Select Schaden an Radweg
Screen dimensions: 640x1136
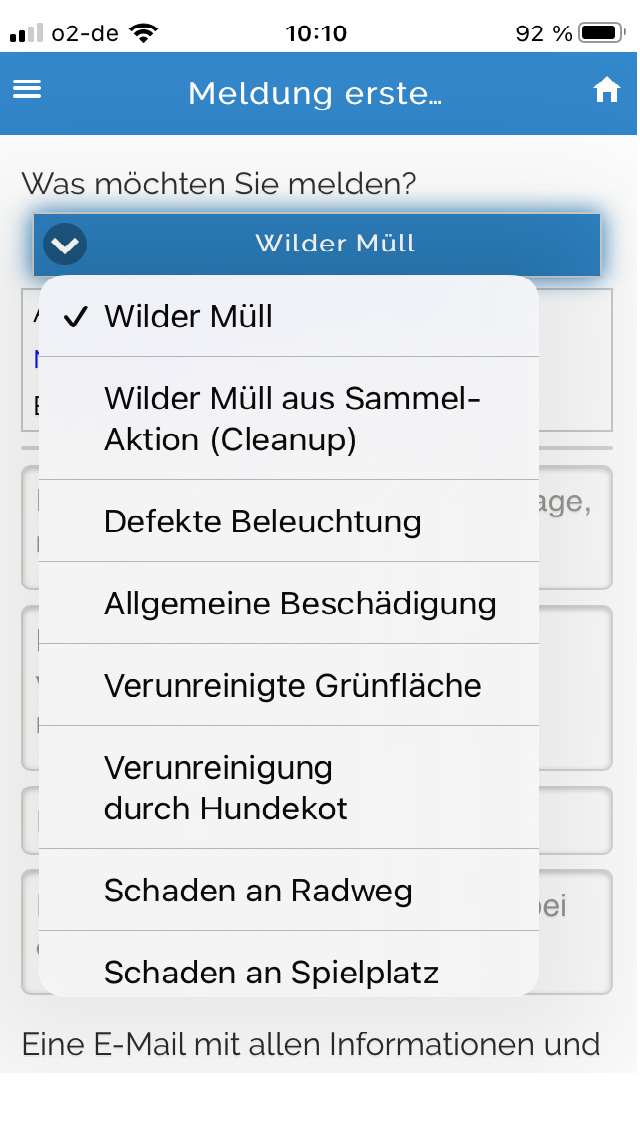click(288, 890)
